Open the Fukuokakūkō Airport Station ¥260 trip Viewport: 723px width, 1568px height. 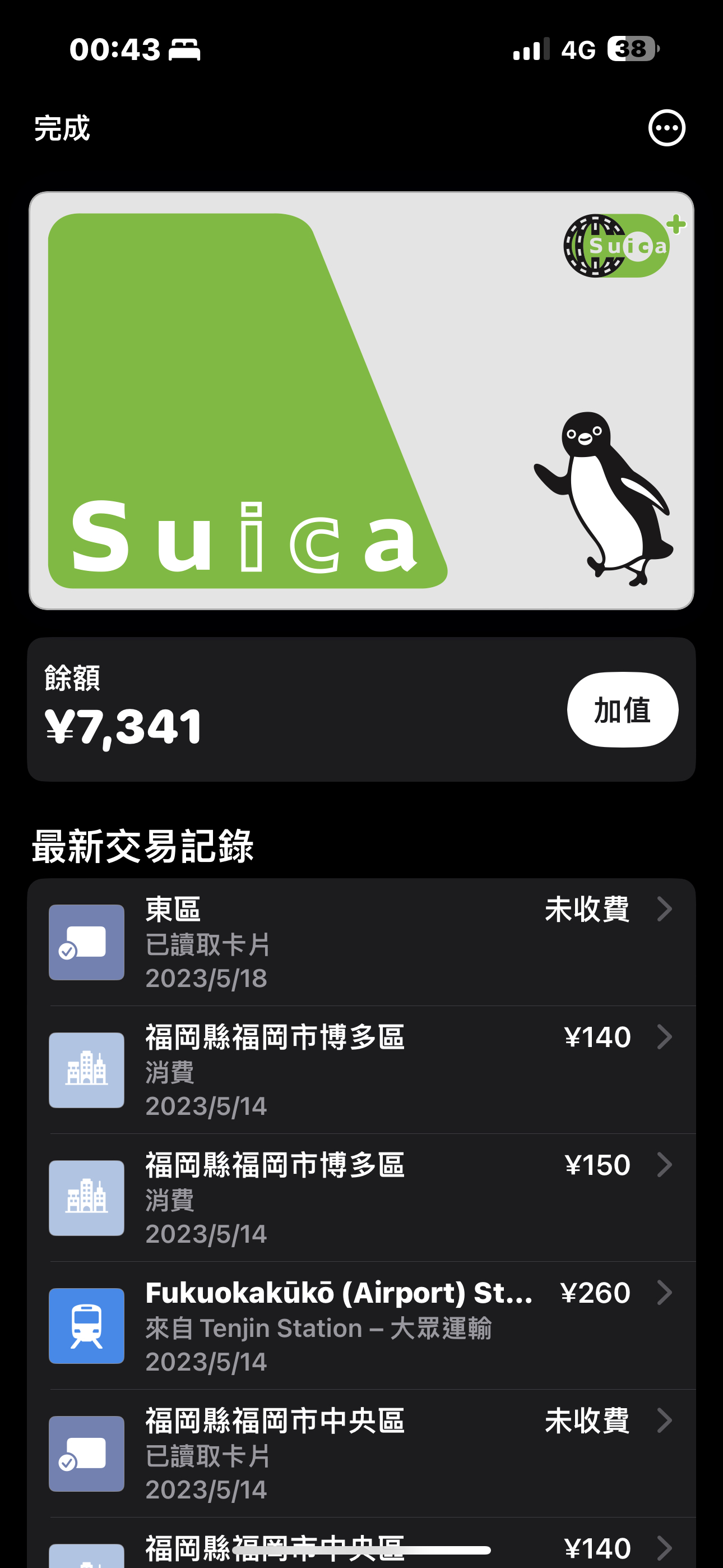click(361, 1326)
